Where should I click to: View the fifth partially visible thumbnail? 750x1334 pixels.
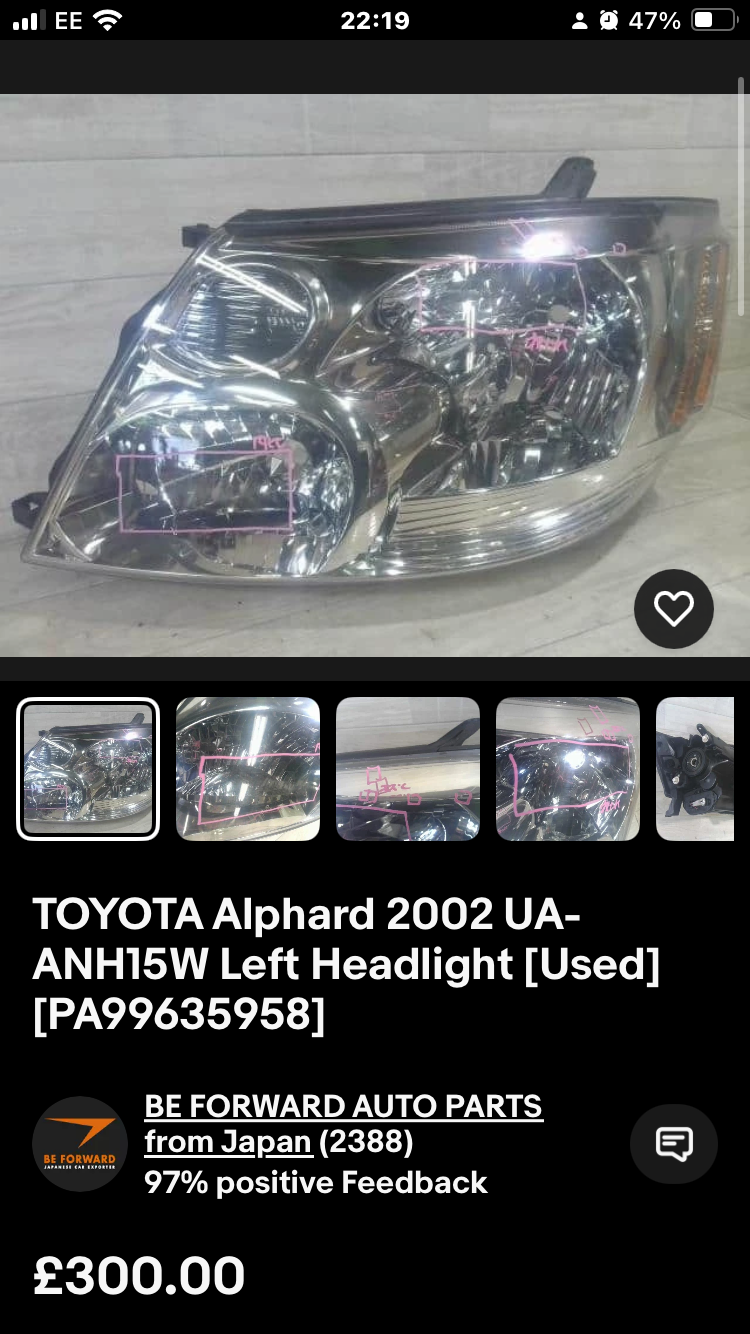click(x=695, y=769)
